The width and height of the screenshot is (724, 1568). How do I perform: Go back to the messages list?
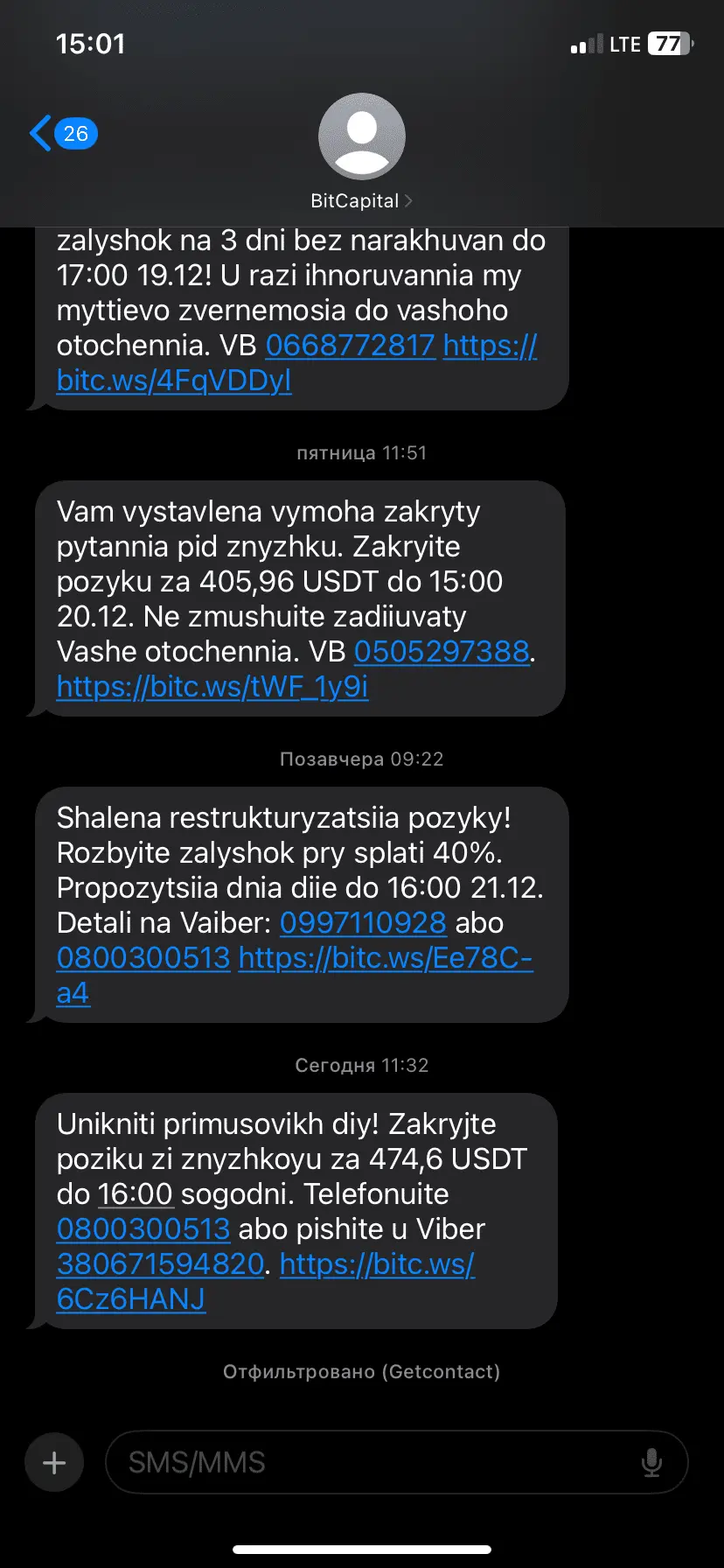pos(61,134)
